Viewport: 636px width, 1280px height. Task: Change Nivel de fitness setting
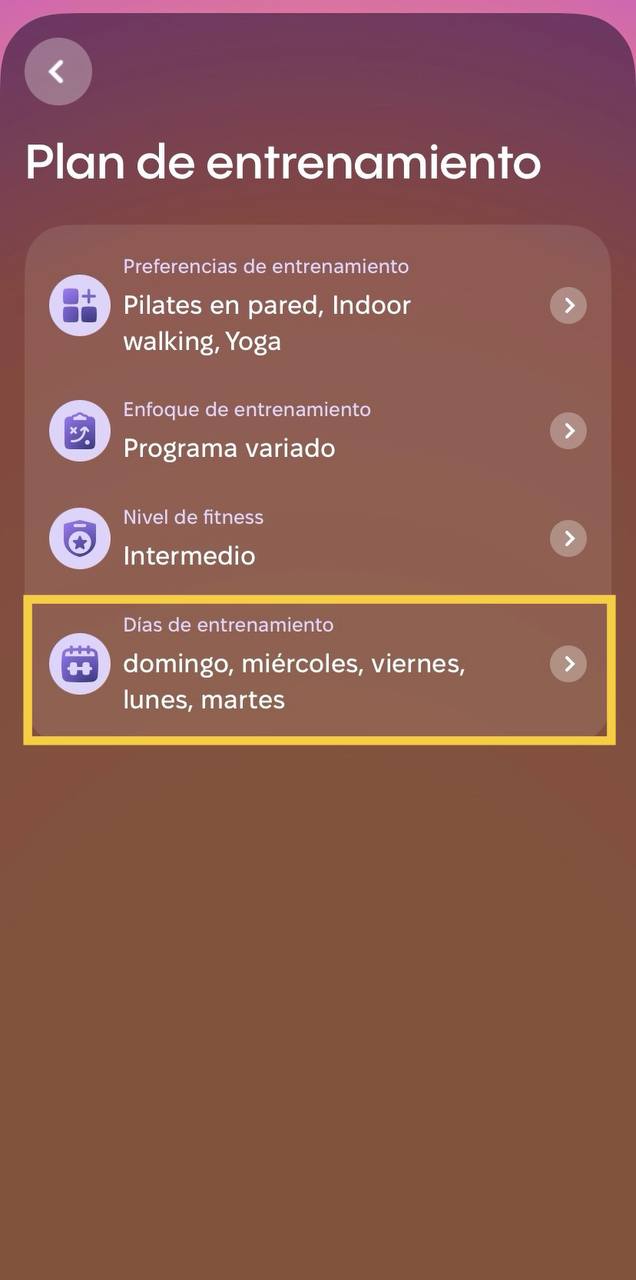point(318,538)
